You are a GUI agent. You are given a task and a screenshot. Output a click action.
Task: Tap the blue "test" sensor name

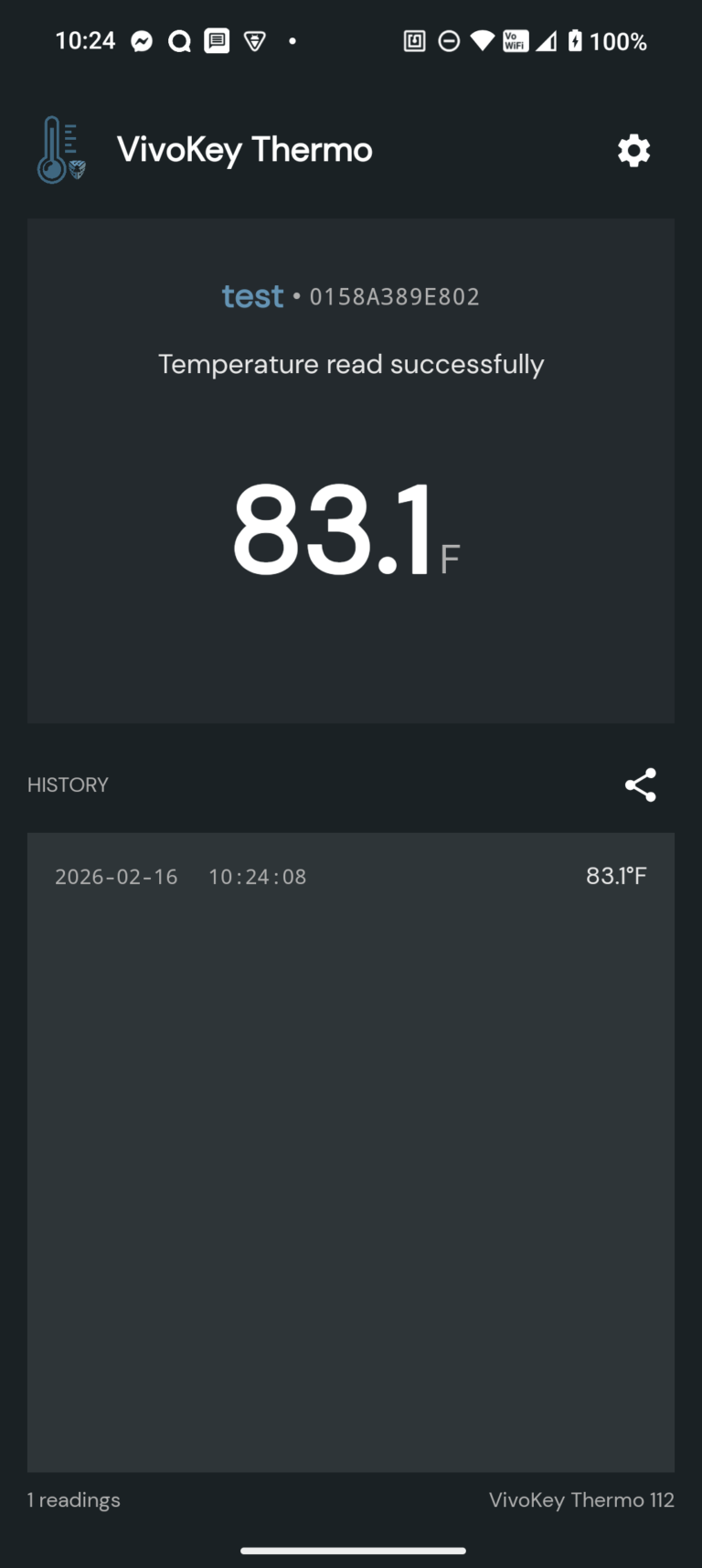tap(252, 296)
